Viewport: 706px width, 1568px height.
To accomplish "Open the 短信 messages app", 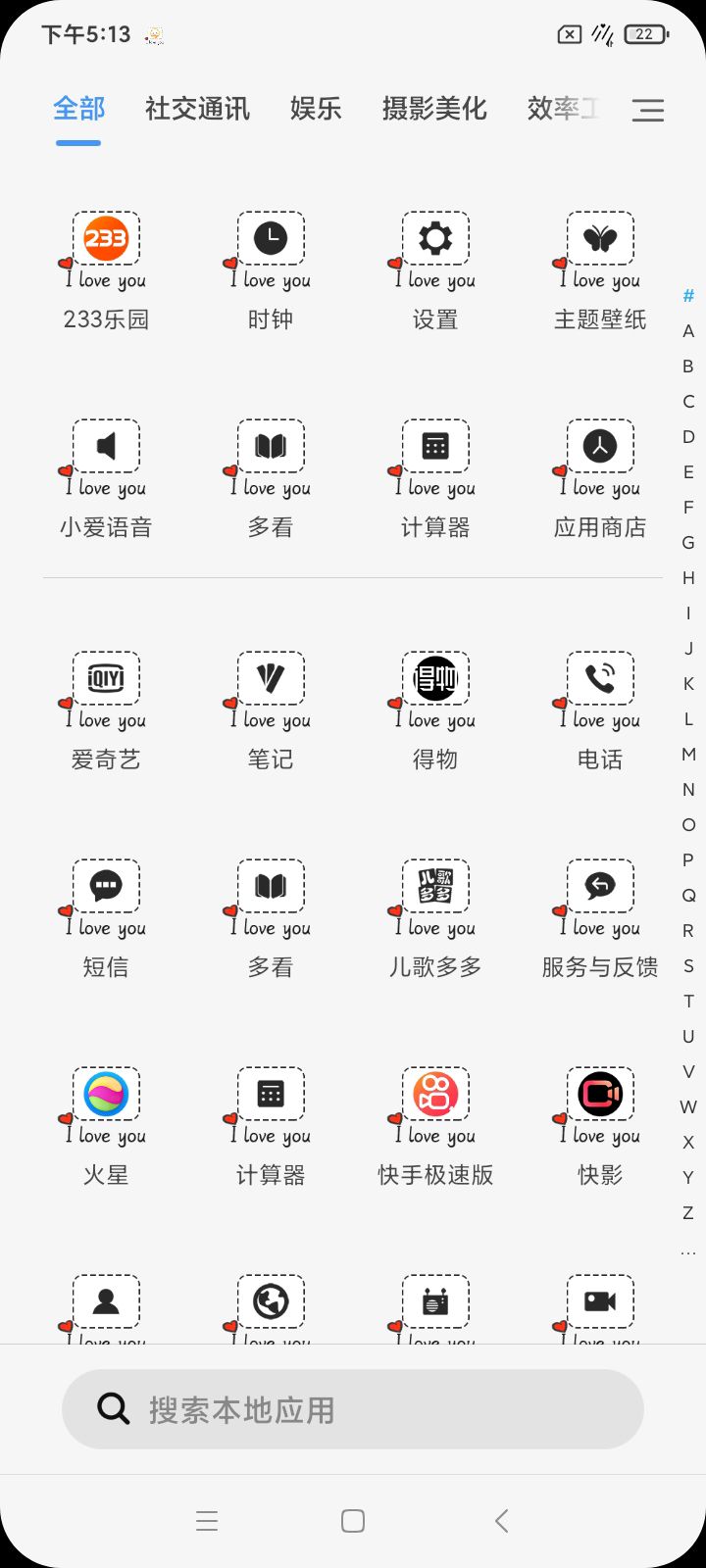I will (x=106, y=888).
